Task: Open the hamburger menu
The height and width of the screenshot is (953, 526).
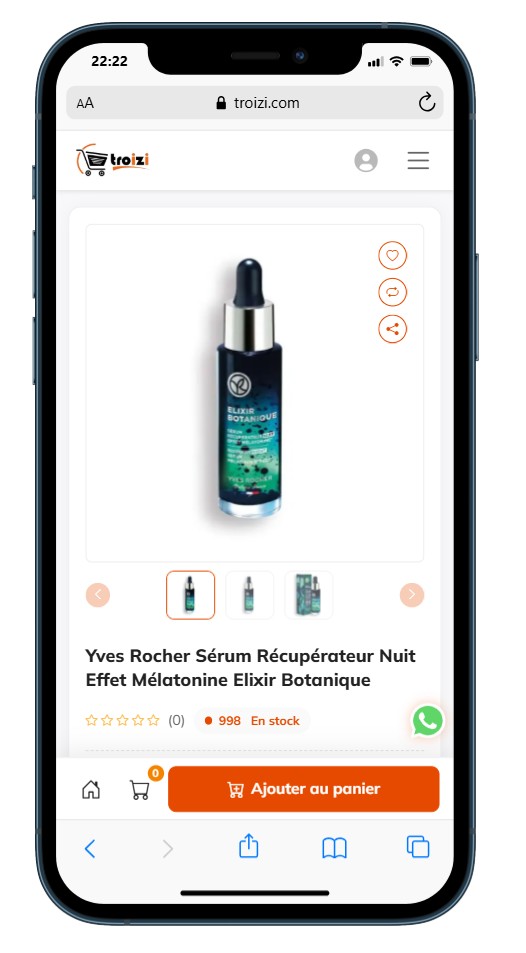Action: 418,160
